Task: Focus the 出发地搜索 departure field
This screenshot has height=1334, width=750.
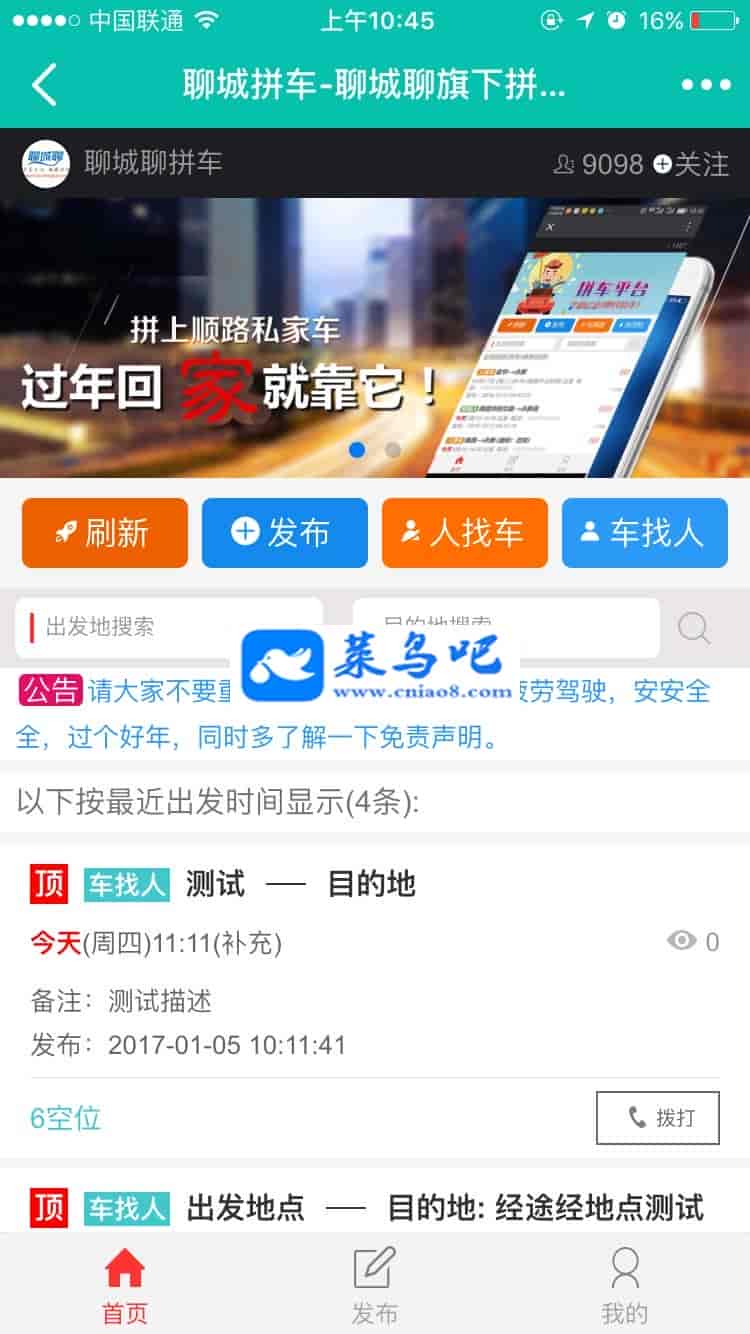Action: (170, 628)
